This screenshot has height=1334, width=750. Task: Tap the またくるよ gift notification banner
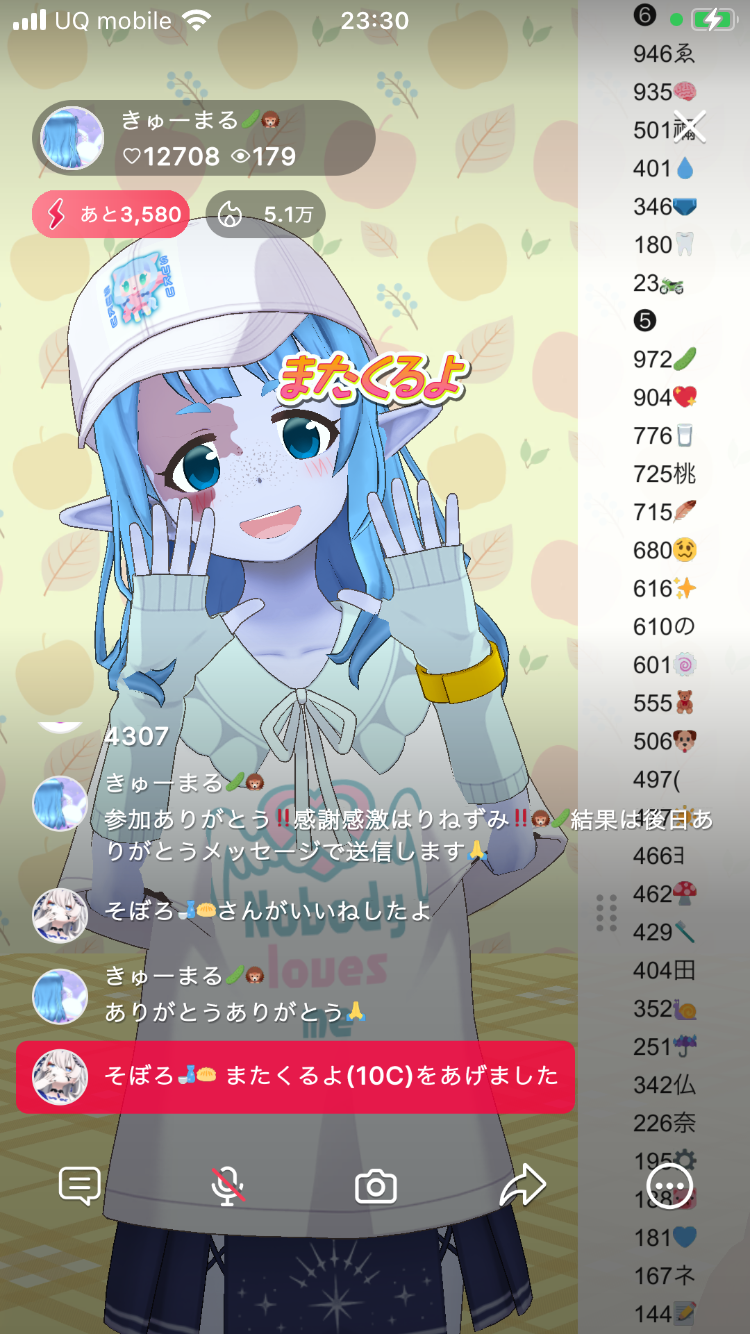295,1076
